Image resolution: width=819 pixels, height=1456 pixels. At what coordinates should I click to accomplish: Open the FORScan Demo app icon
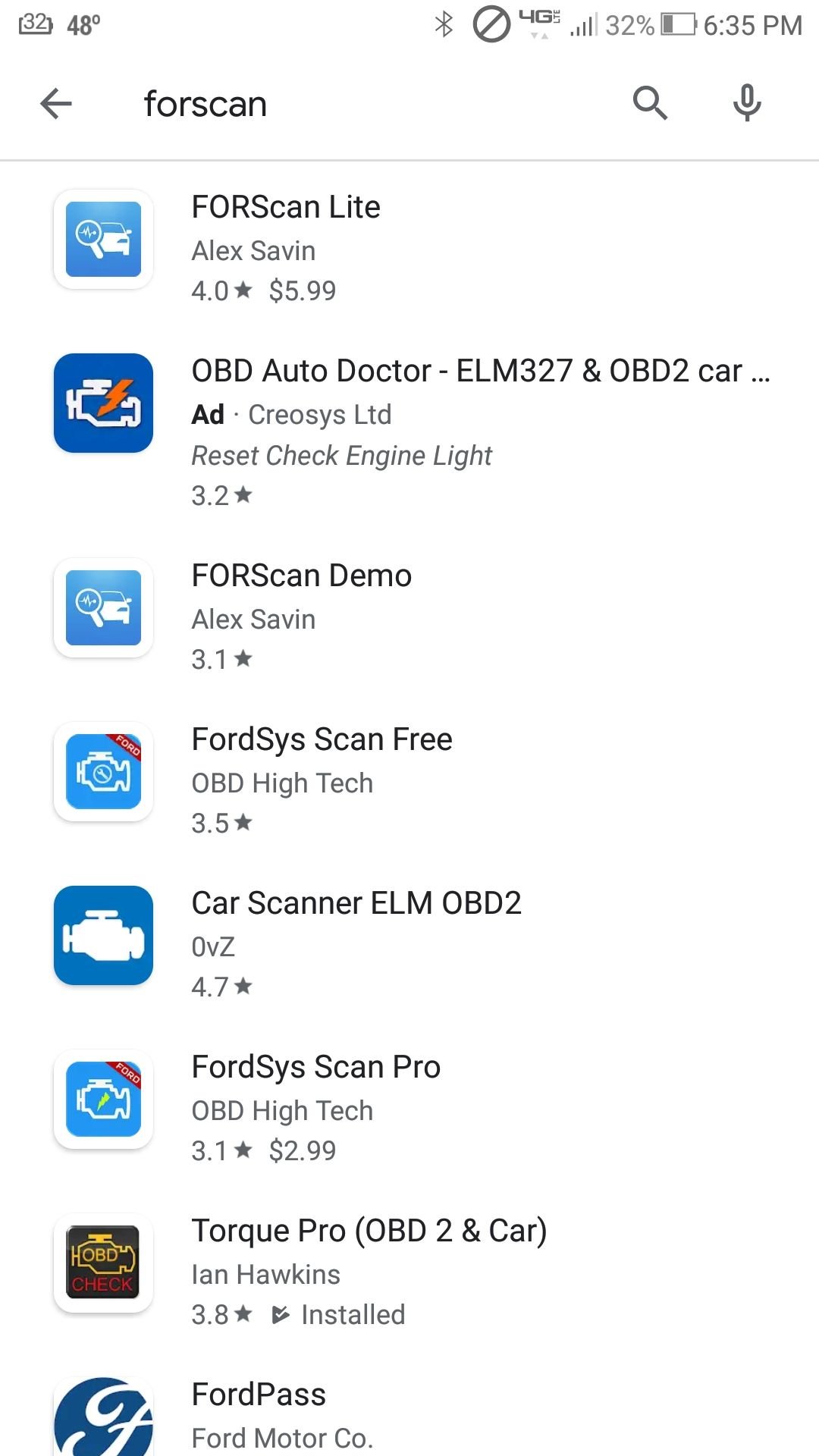[102, 608]
